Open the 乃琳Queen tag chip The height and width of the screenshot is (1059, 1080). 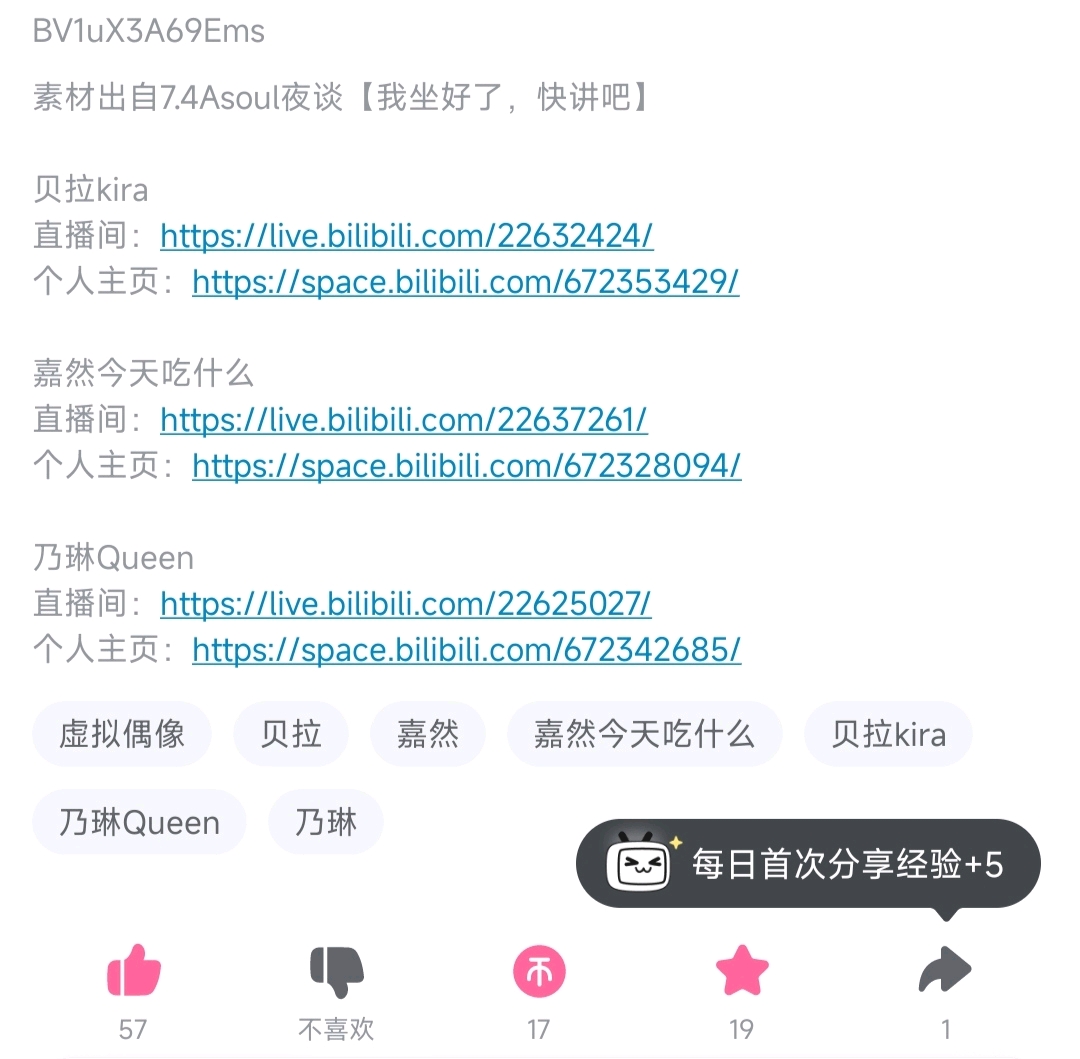coord(139,822)
